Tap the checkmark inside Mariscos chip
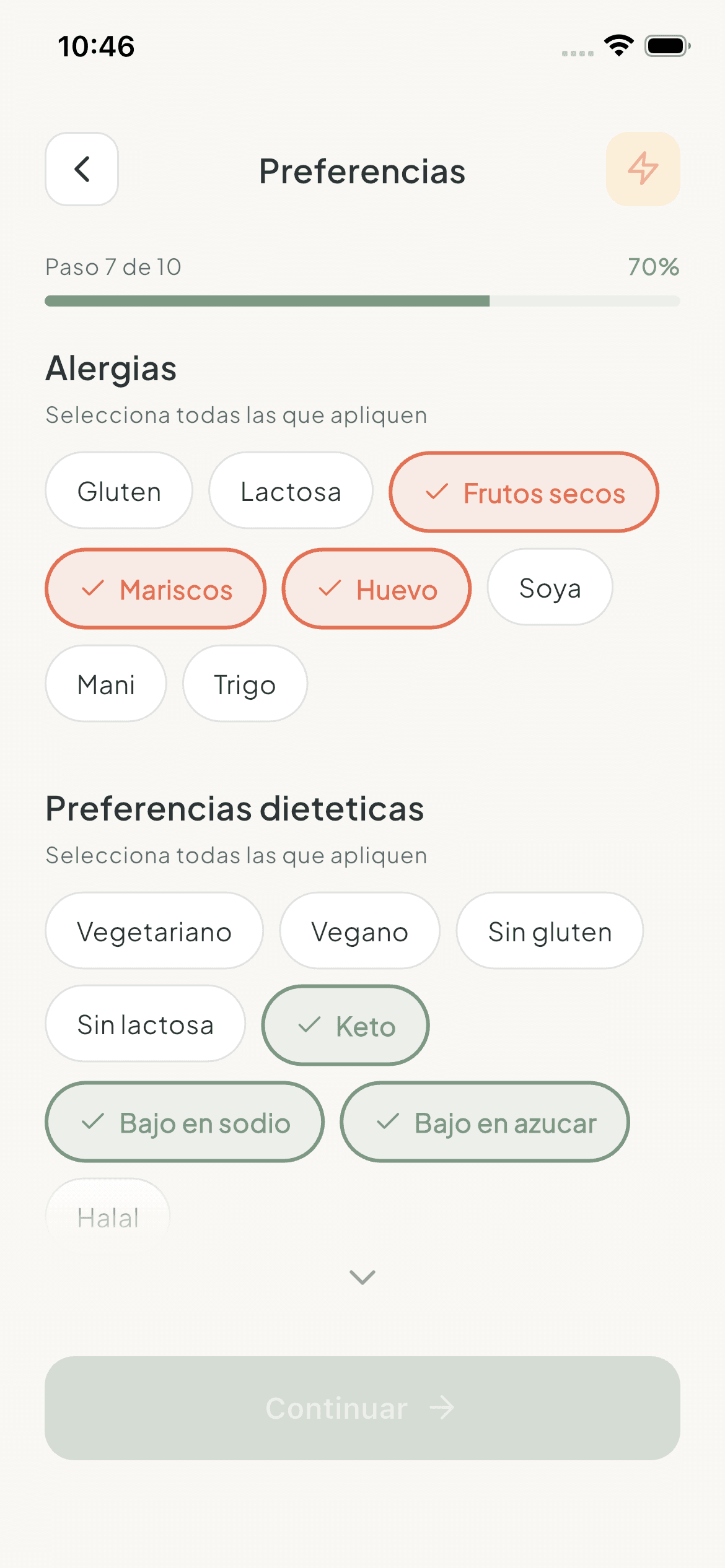Viewport: 725px width, 1568px height. [93, 588]
